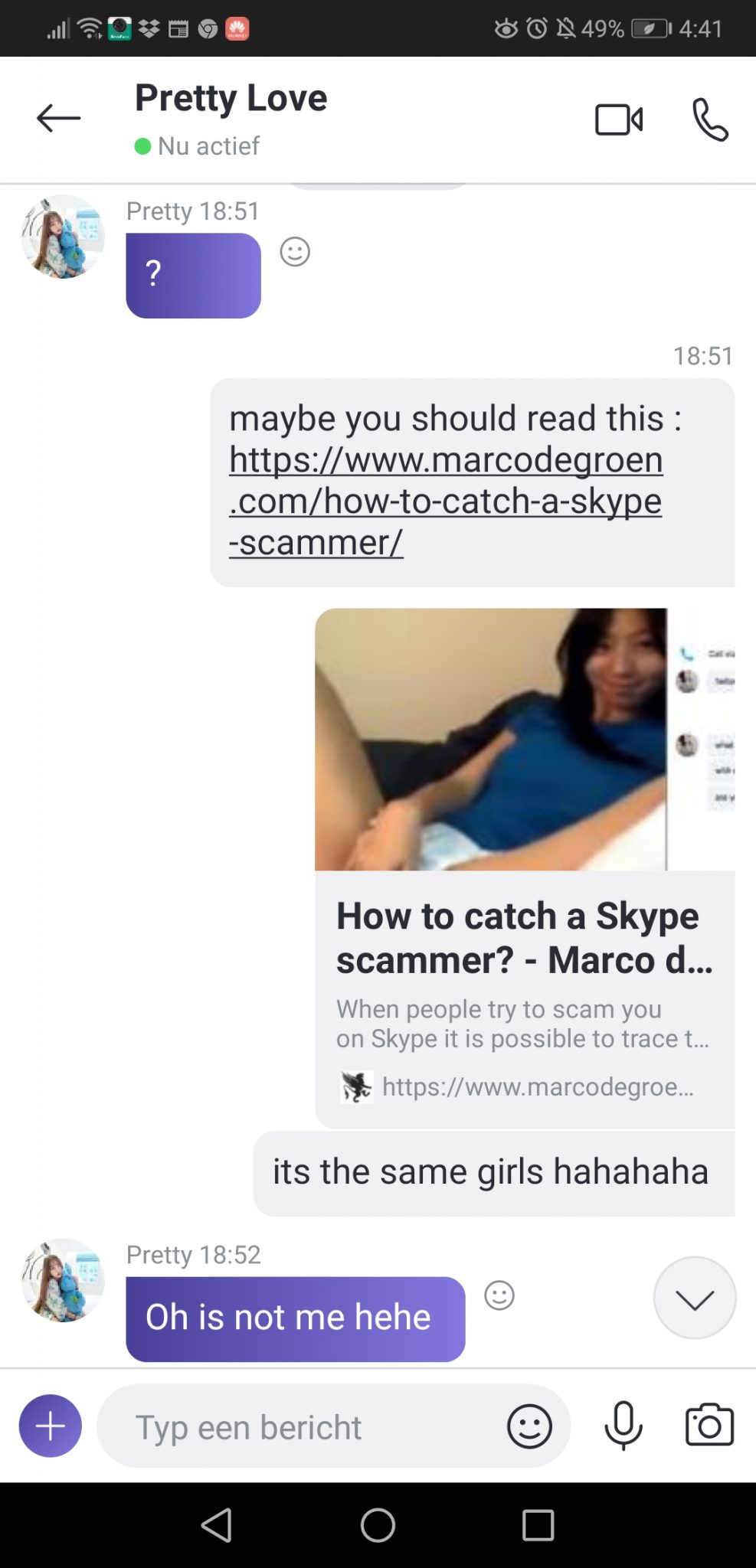This screenshot has width=756, height=1568.
Task: React to the "?" message with emoji
Action: (295, 252)
